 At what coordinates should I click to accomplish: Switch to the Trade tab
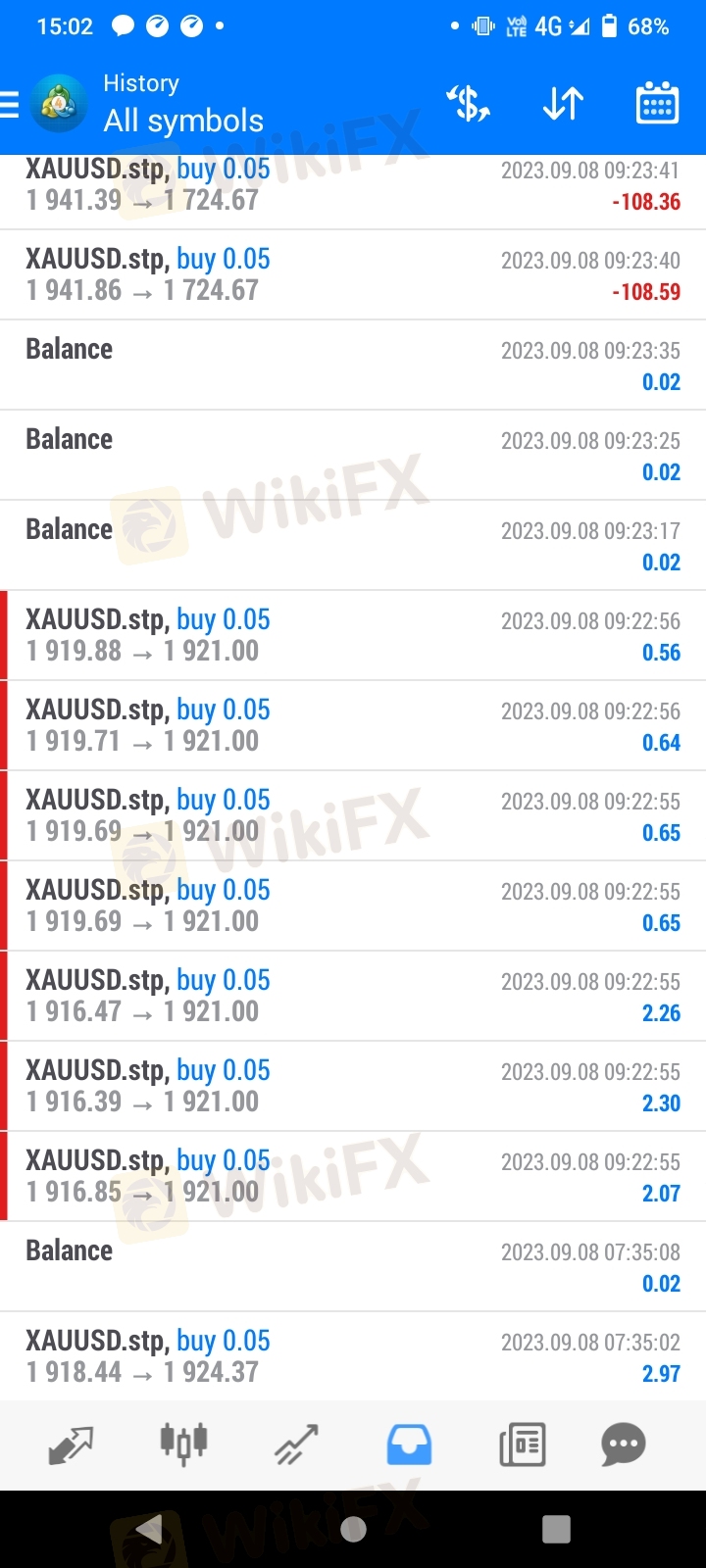[x=296, y=1445]
